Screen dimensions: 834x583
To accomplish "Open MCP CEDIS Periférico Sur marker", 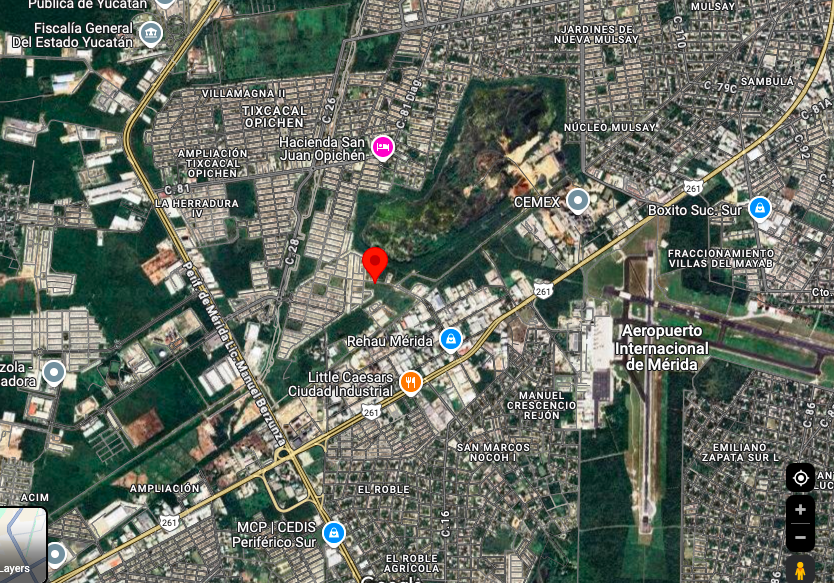I will pyautogui.click(x=333, y=533).
